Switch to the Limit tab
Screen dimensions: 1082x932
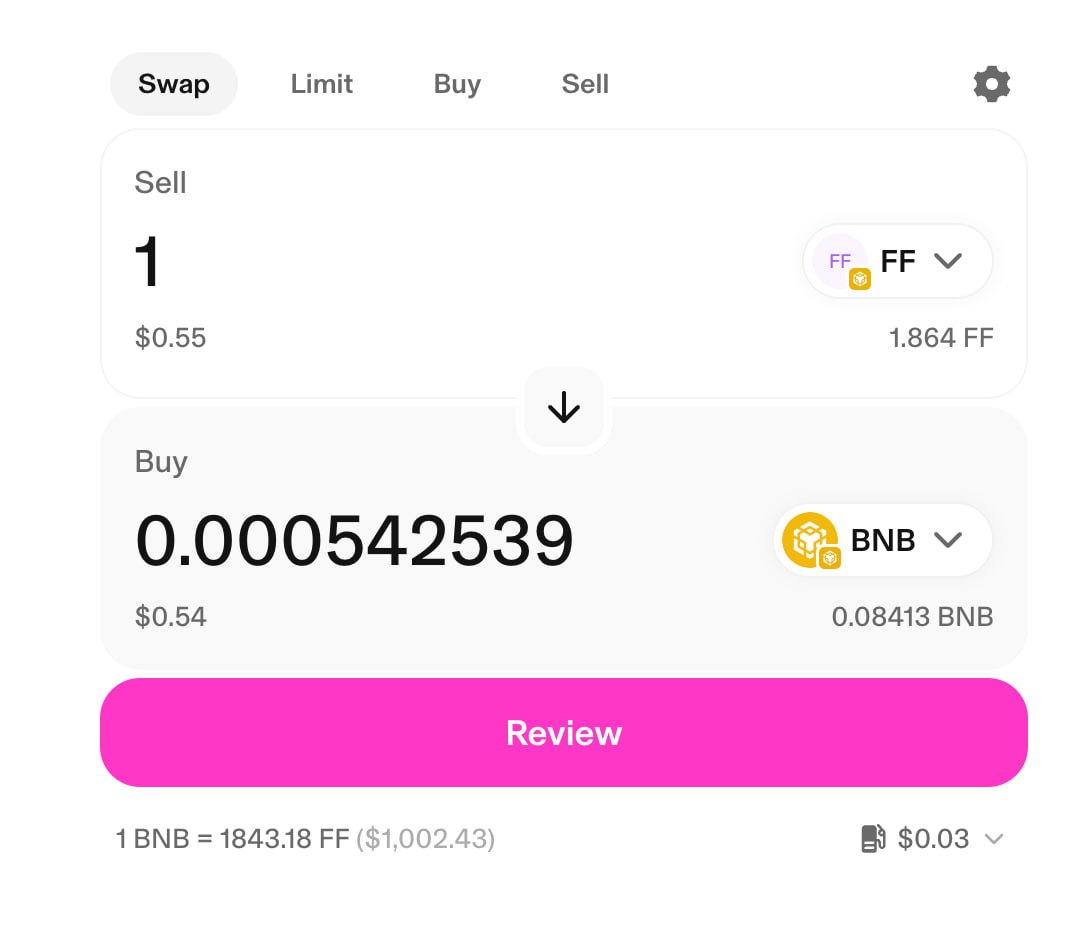321,84
